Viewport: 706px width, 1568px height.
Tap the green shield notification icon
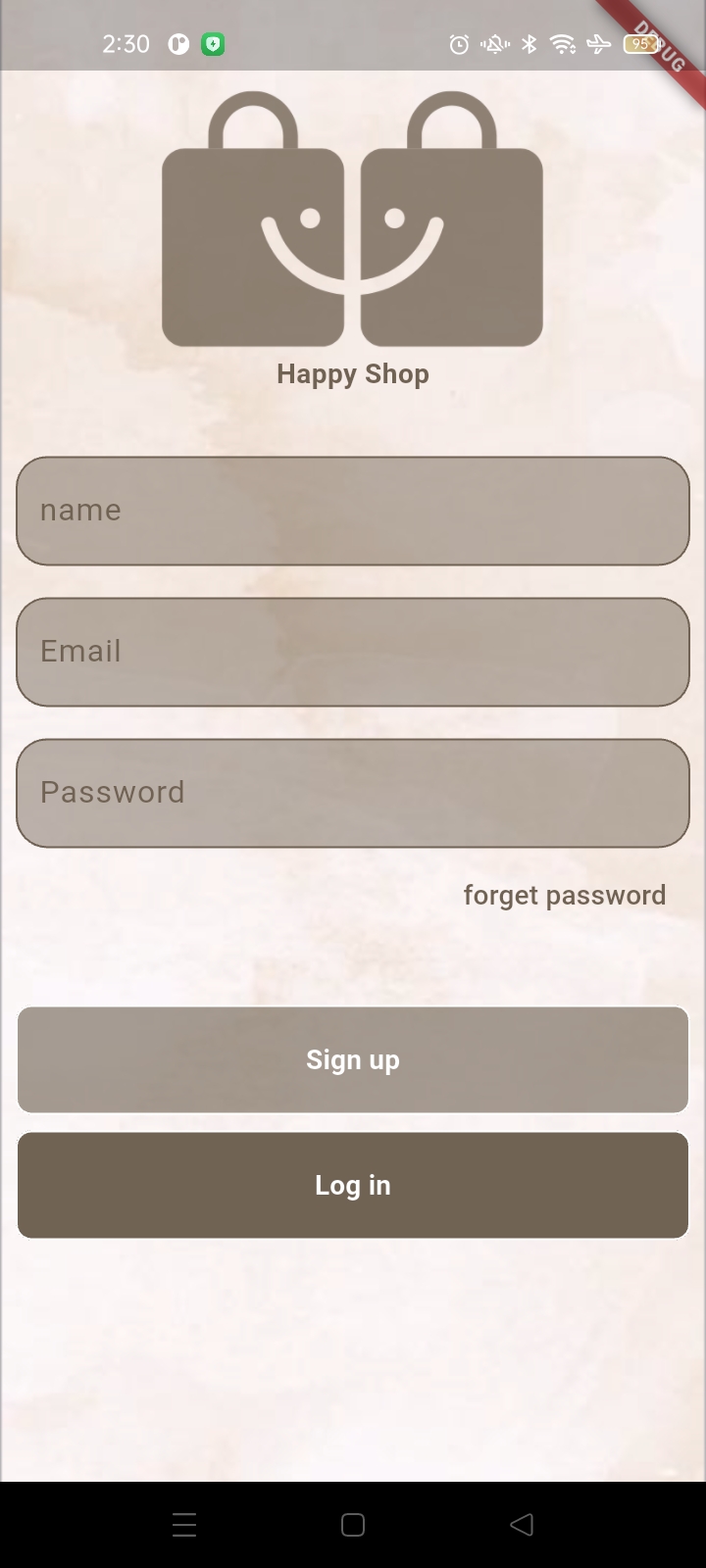pyautogui.click(x=213, y=44)
